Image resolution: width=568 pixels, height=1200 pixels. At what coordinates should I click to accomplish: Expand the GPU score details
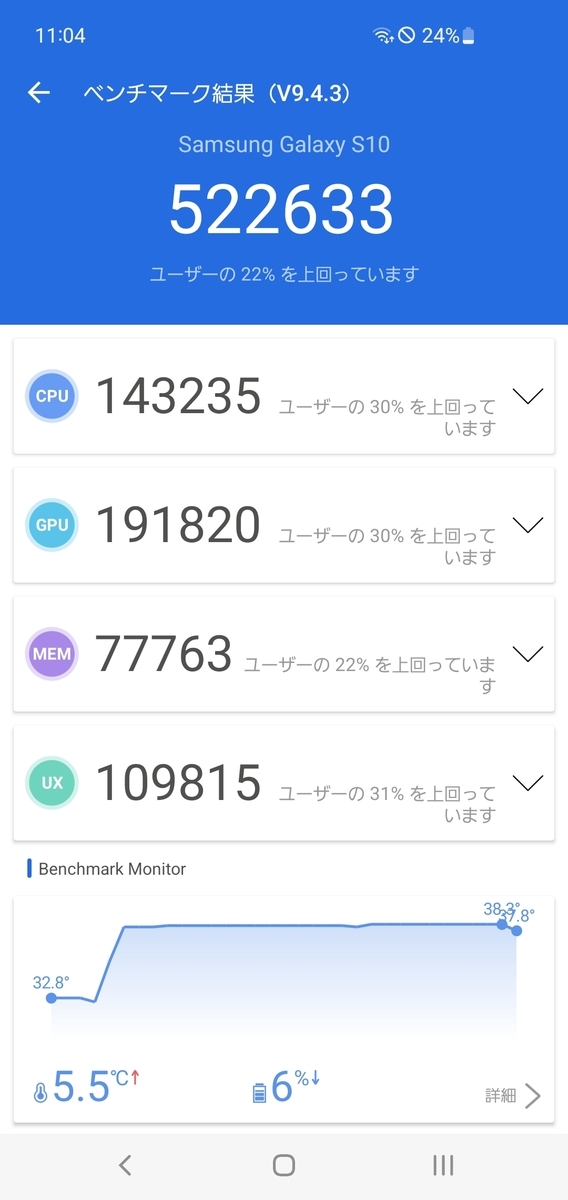tap(527, 525)
